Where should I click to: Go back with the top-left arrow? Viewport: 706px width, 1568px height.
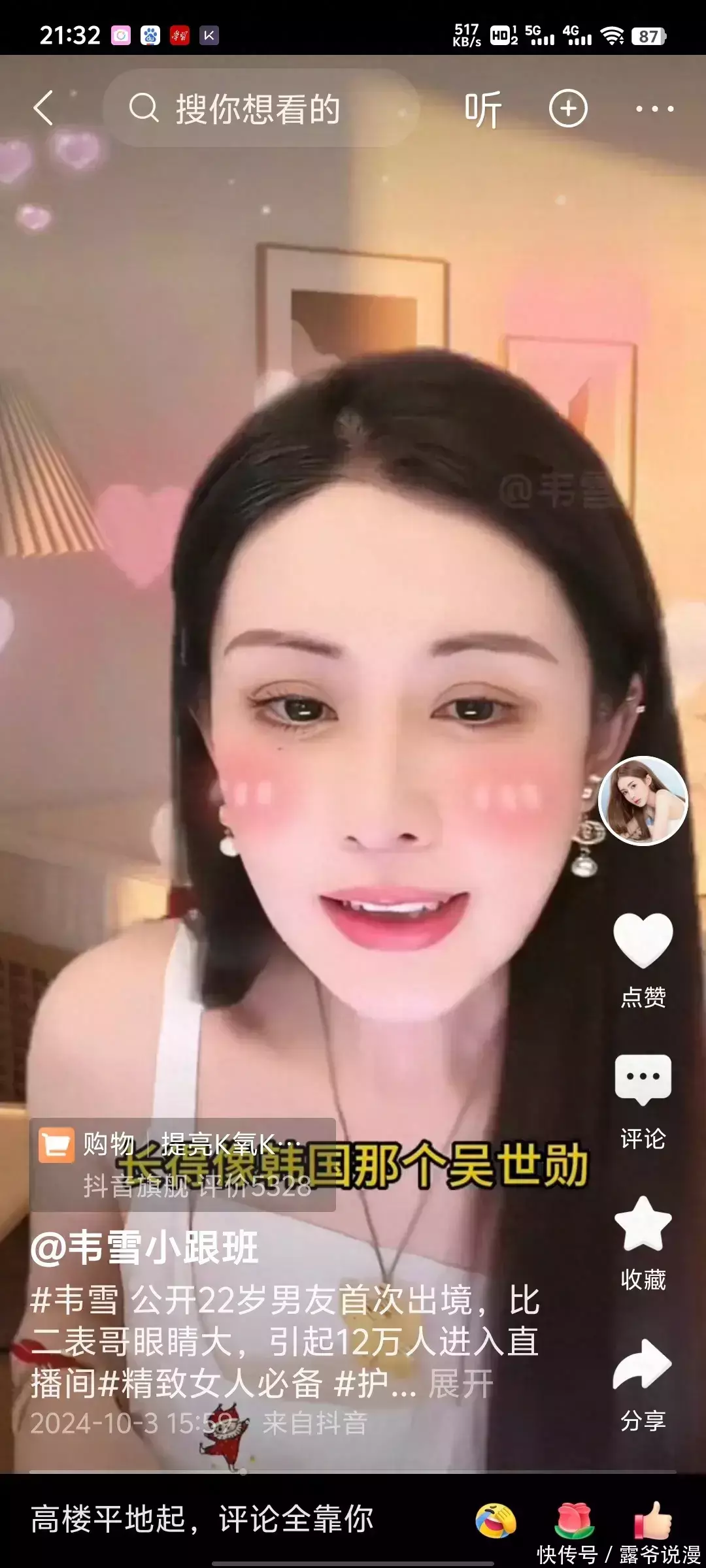[43, 108]
